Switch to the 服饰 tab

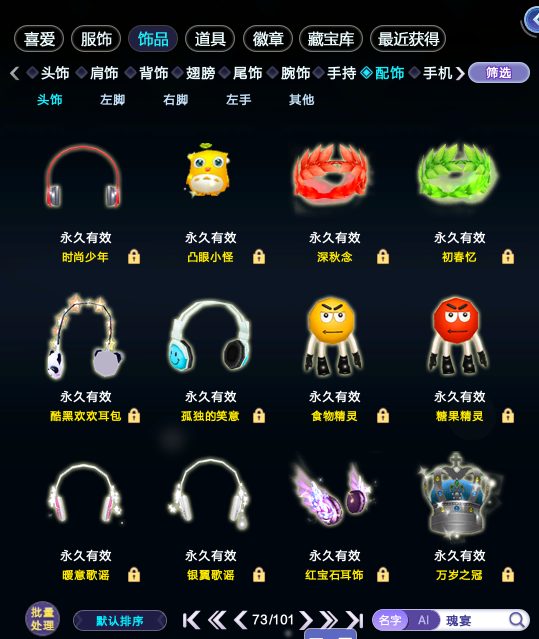[96, 39]
